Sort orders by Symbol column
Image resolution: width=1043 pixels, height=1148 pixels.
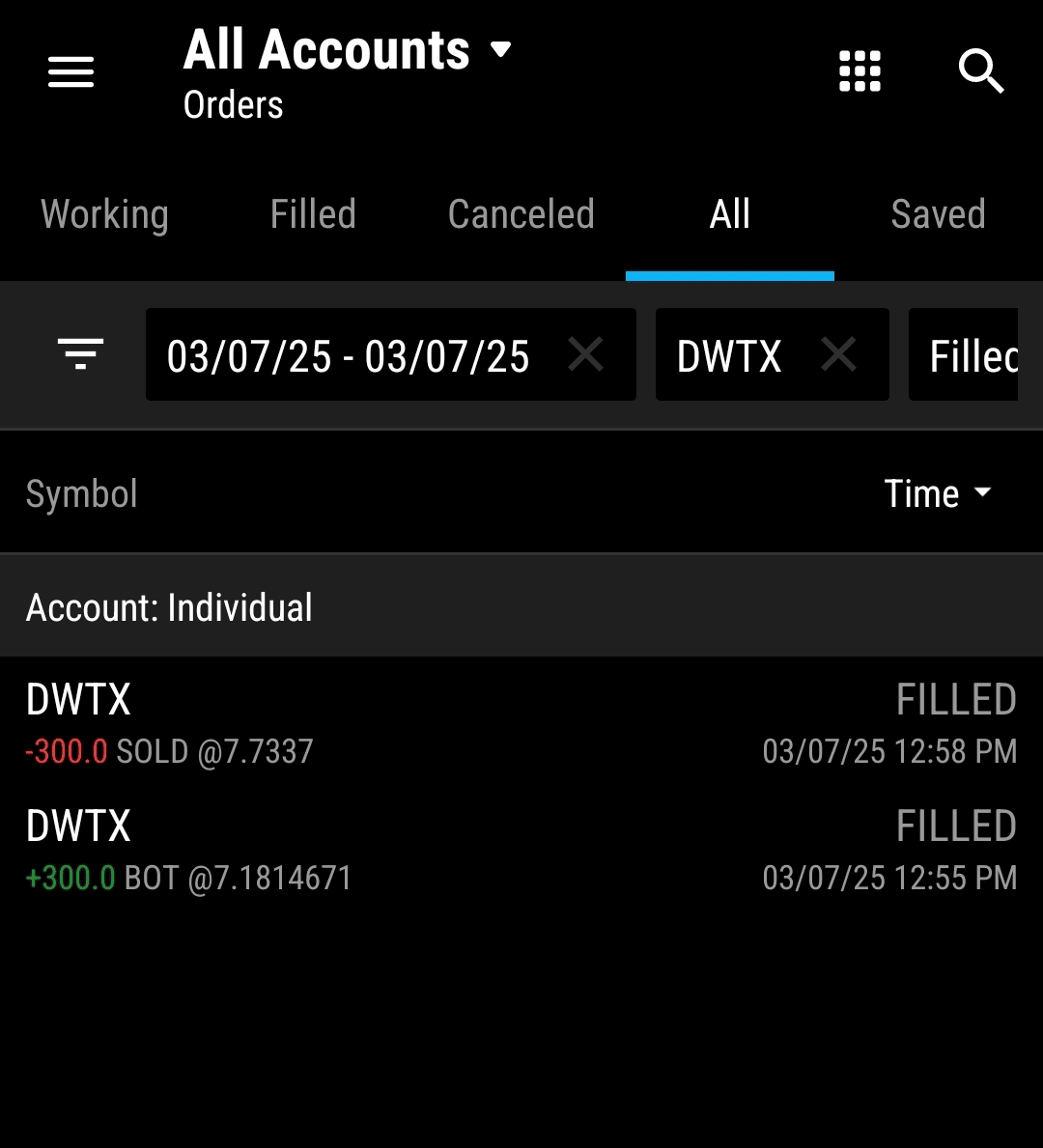(x=82, y=493)
